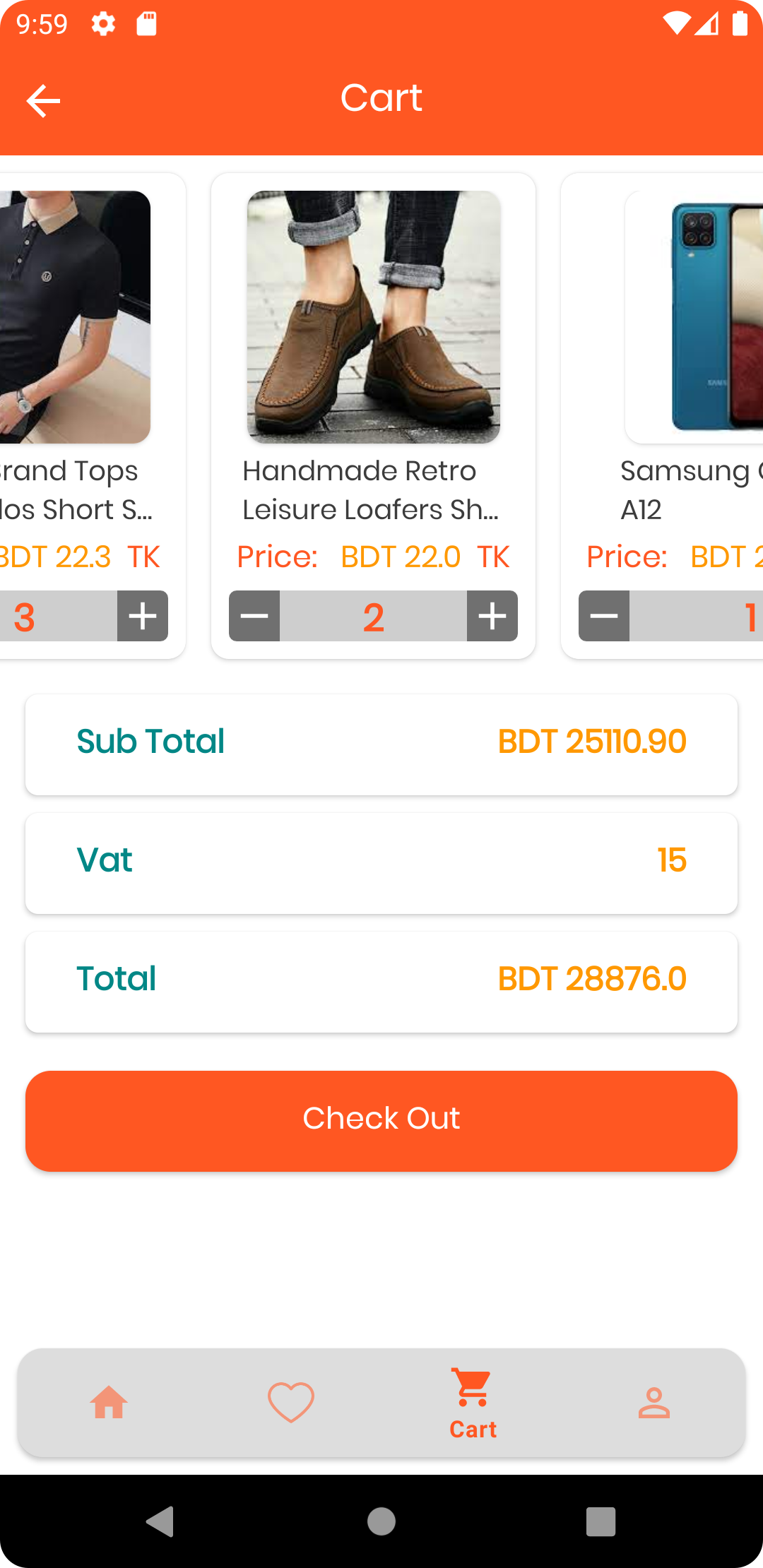Open profile via the person icon
The height and width of the screenshot is (1568, 763).
653,1400
